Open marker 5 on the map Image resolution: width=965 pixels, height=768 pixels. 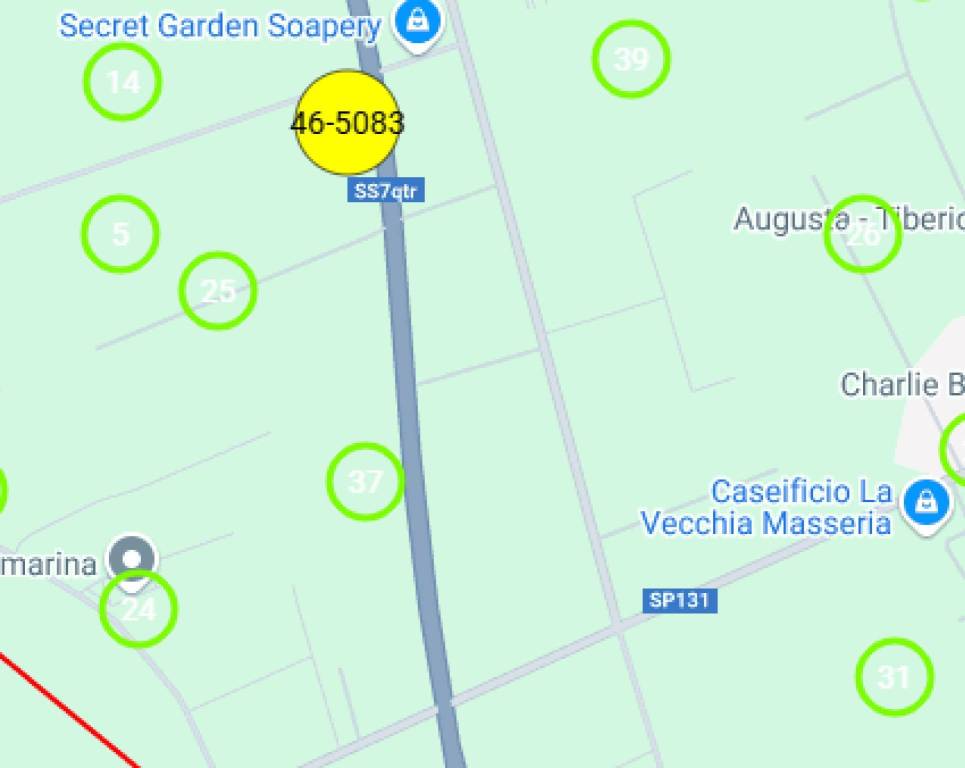pyautogui.click(x=120, y=234)
